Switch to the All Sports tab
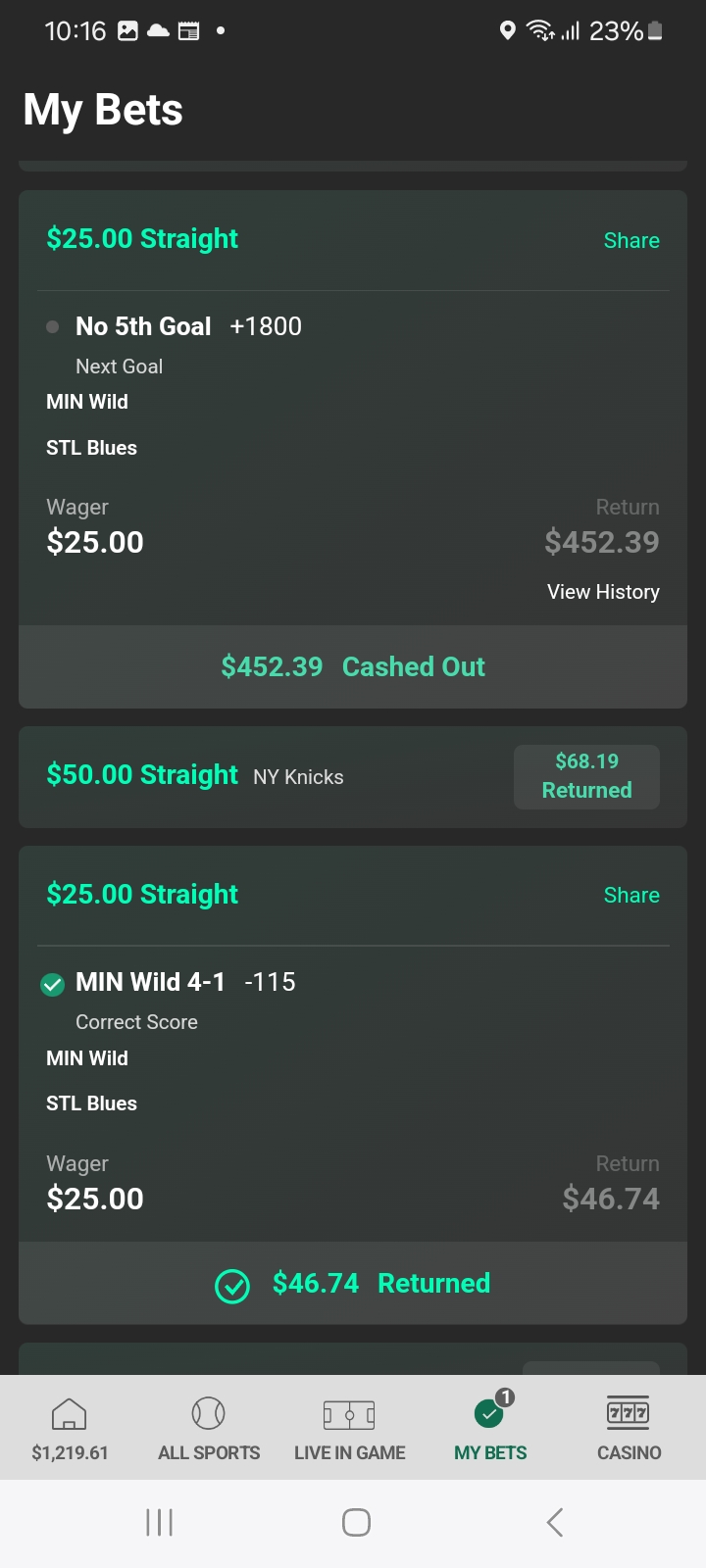 (209, 1428)
